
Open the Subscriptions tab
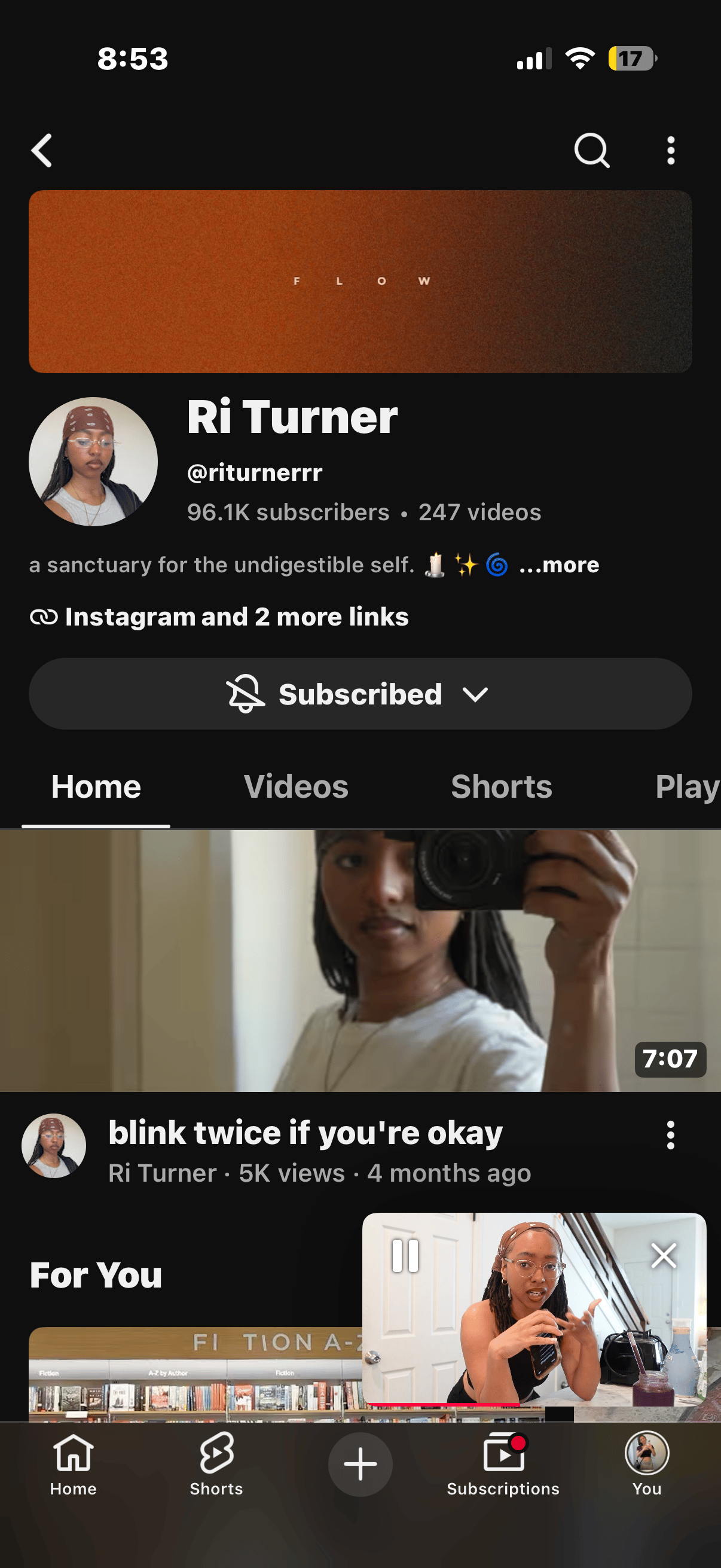[503, 1464]
